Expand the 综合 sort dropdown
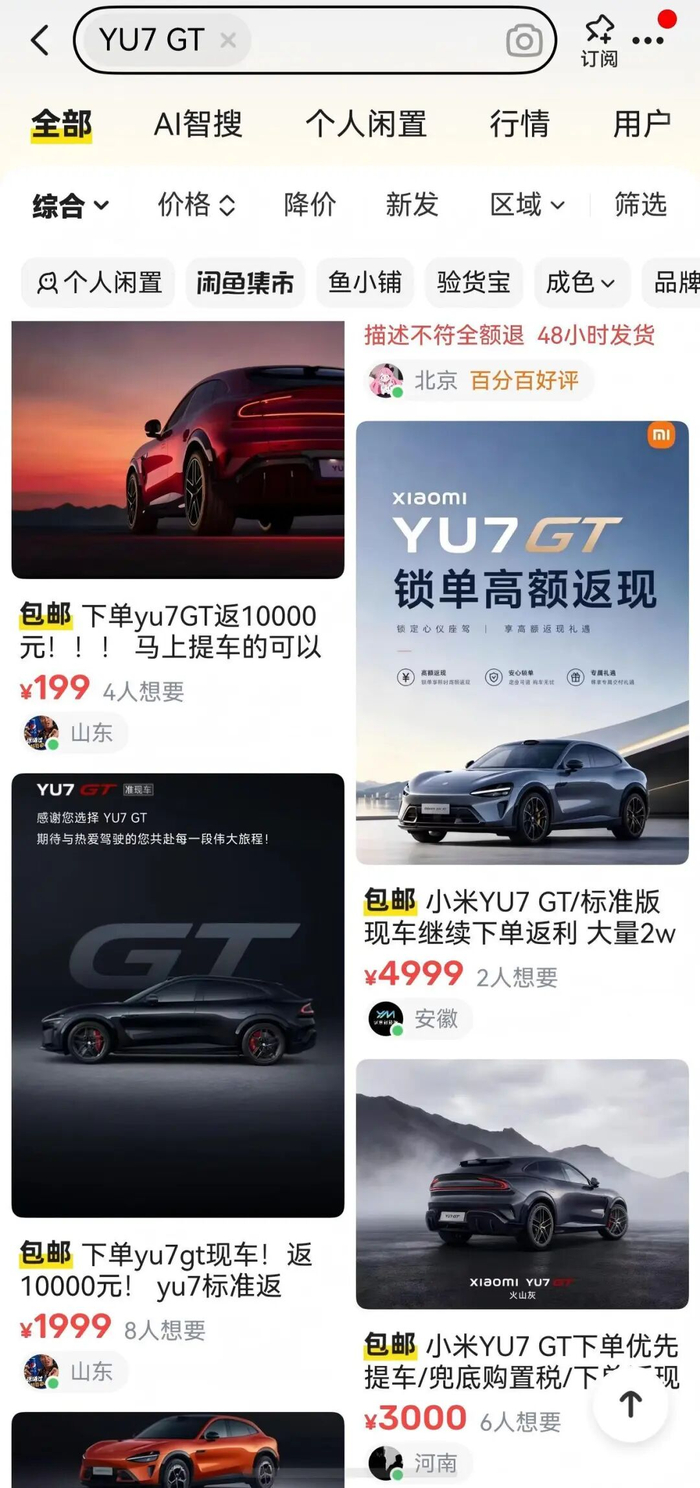The height and width of the screenshot is (1488, 700). (70, 206)
